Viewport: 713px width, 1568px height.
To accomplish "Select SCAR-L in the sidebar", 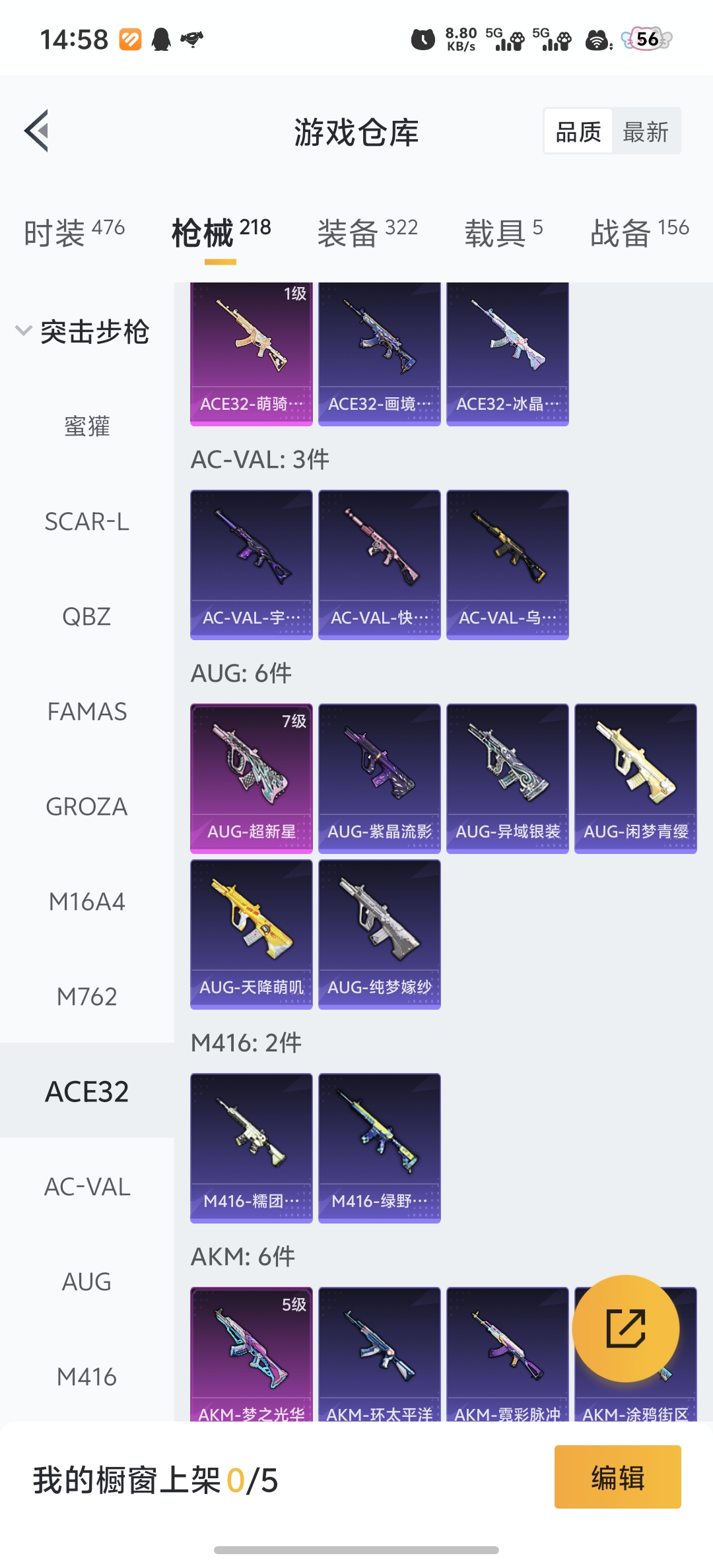I will (x=86, y=522).
